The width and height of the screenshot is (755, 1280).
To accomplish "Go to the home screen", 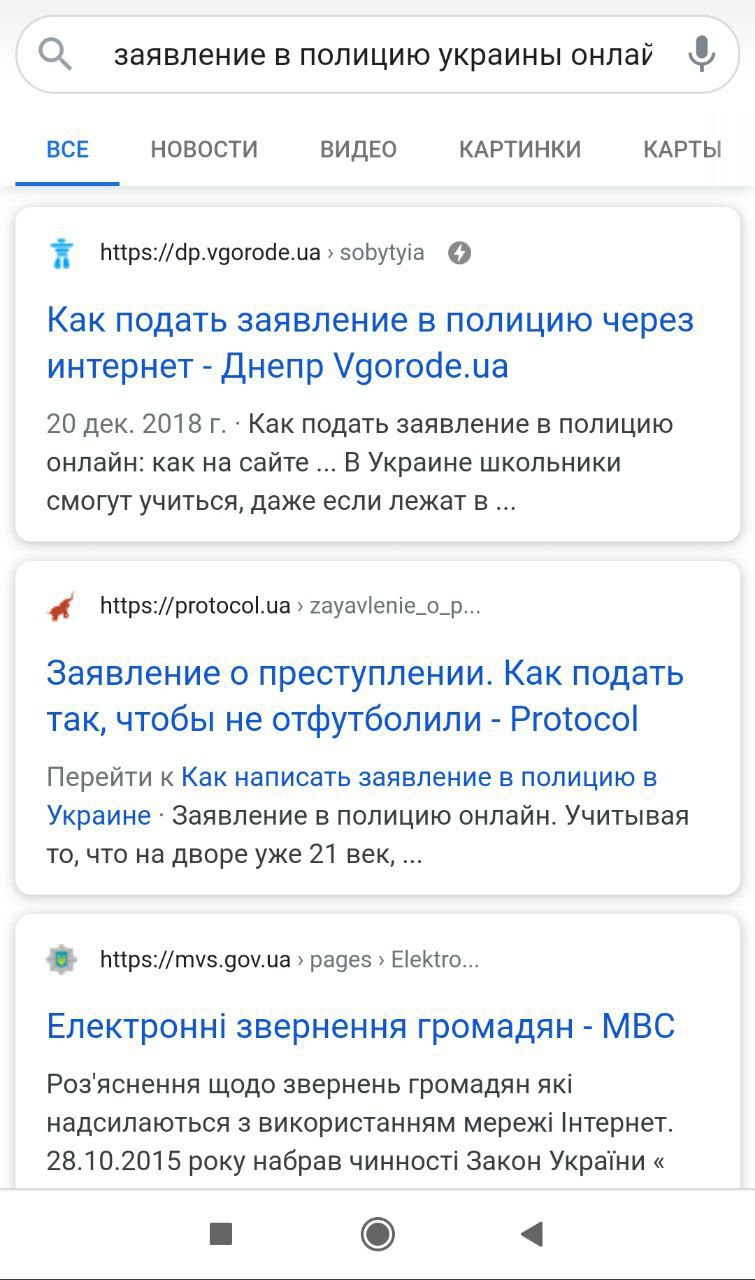I will [x=378, y=1234].
